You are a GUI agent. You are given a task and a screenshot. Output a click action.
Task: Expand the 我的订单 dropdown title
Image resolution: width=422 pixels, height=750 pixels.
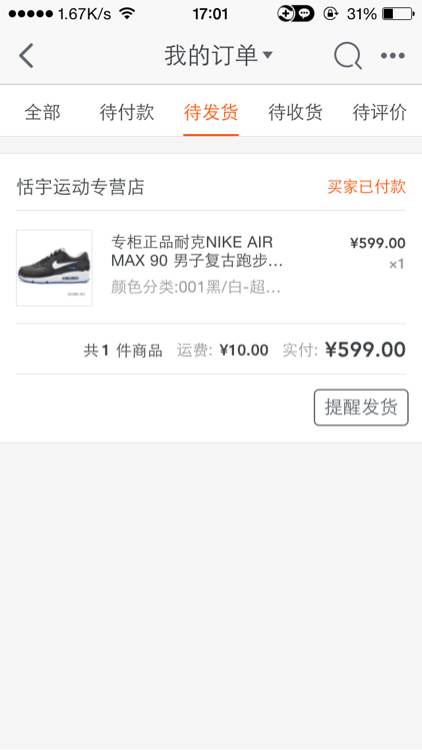click(x=218, y=55)
